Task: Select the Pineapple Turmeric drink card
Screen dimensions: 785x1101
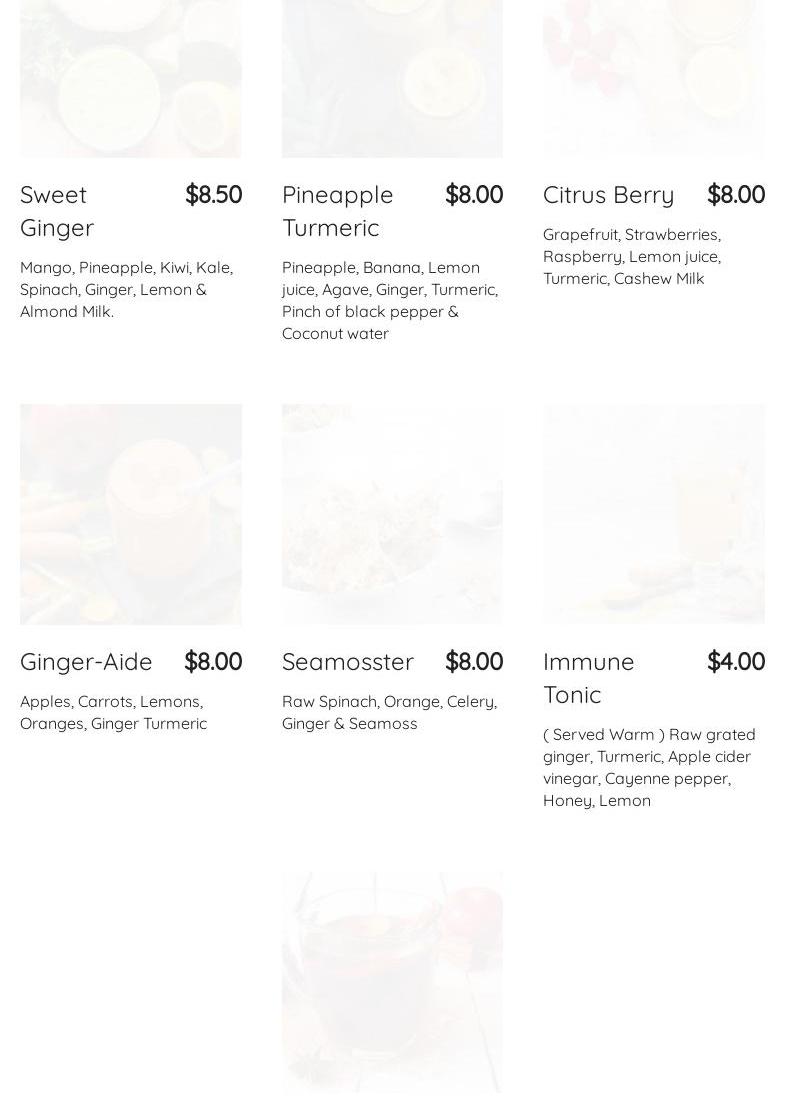Action: click(337, 210)
